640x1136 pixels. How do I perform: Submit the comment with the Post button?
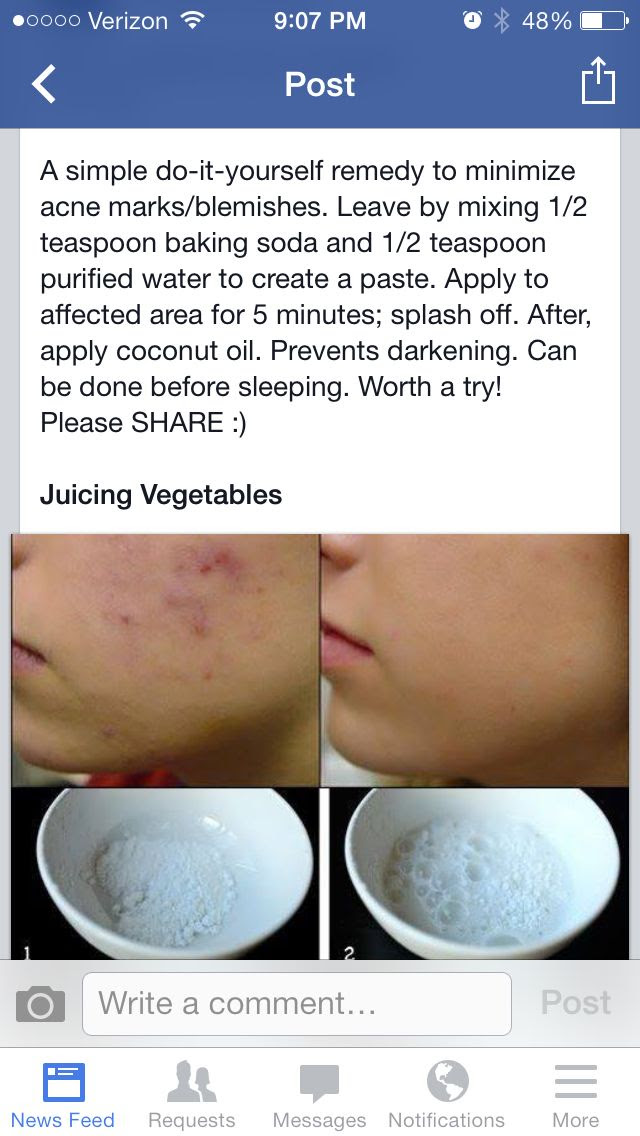click(575, 1003)
